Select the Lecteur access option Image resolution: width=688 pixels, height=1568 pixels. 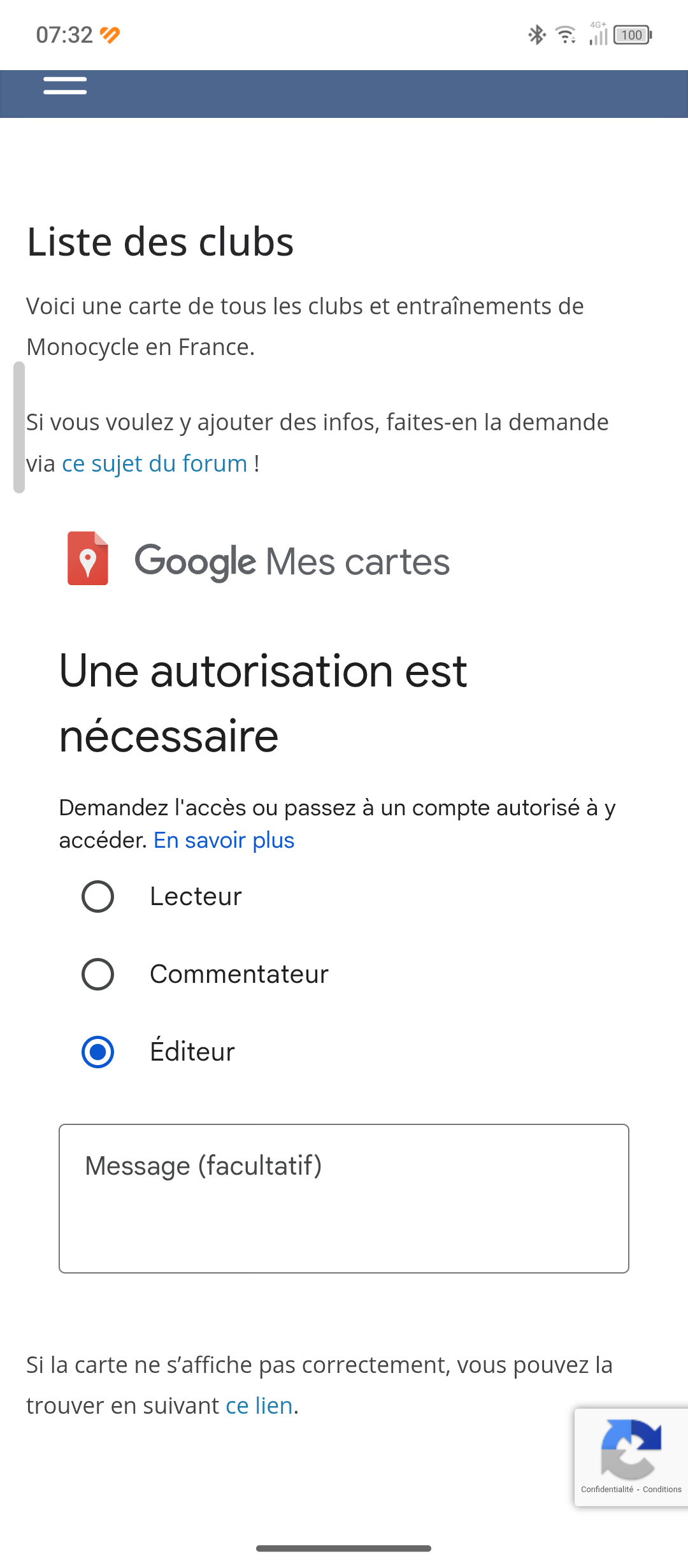click(x=98, y=897)
